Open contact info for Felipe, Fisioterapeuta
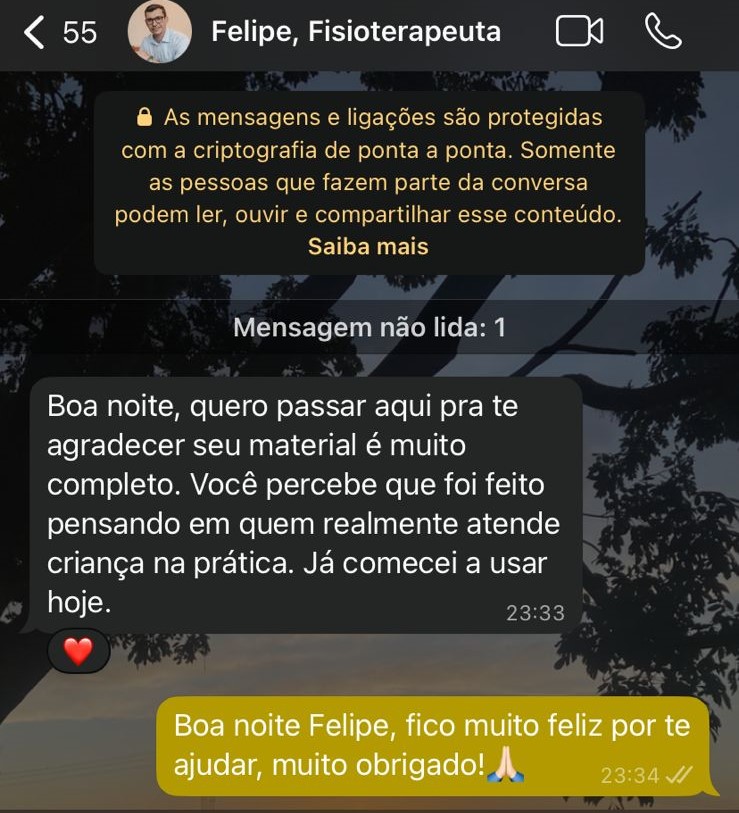This screenshot has width=739, height=813. click(x=356, y=32)
